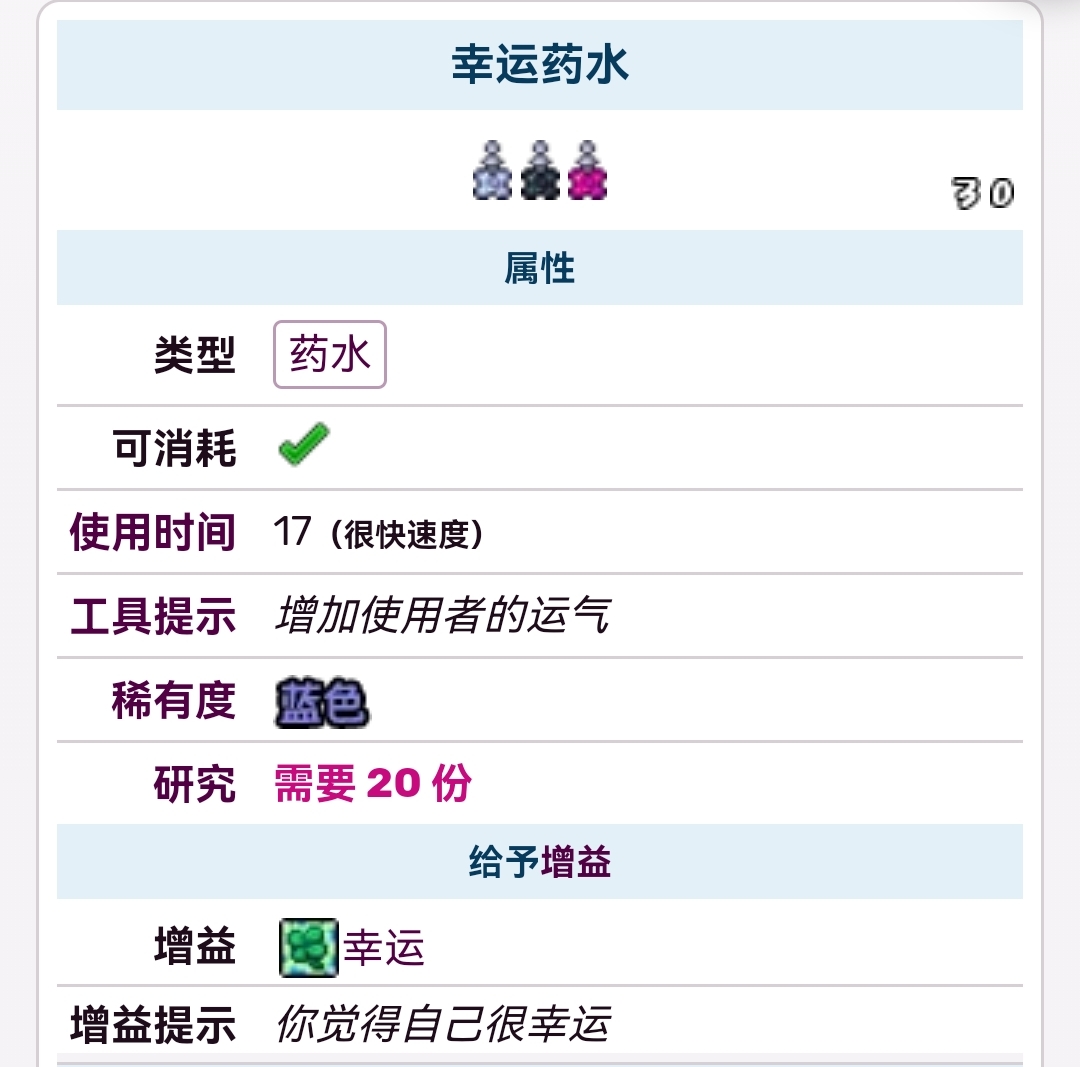Viewport: 1080px width, 1067px height.
Task: Follow the 工具提示 link
Action: click(x=152, y=616)
